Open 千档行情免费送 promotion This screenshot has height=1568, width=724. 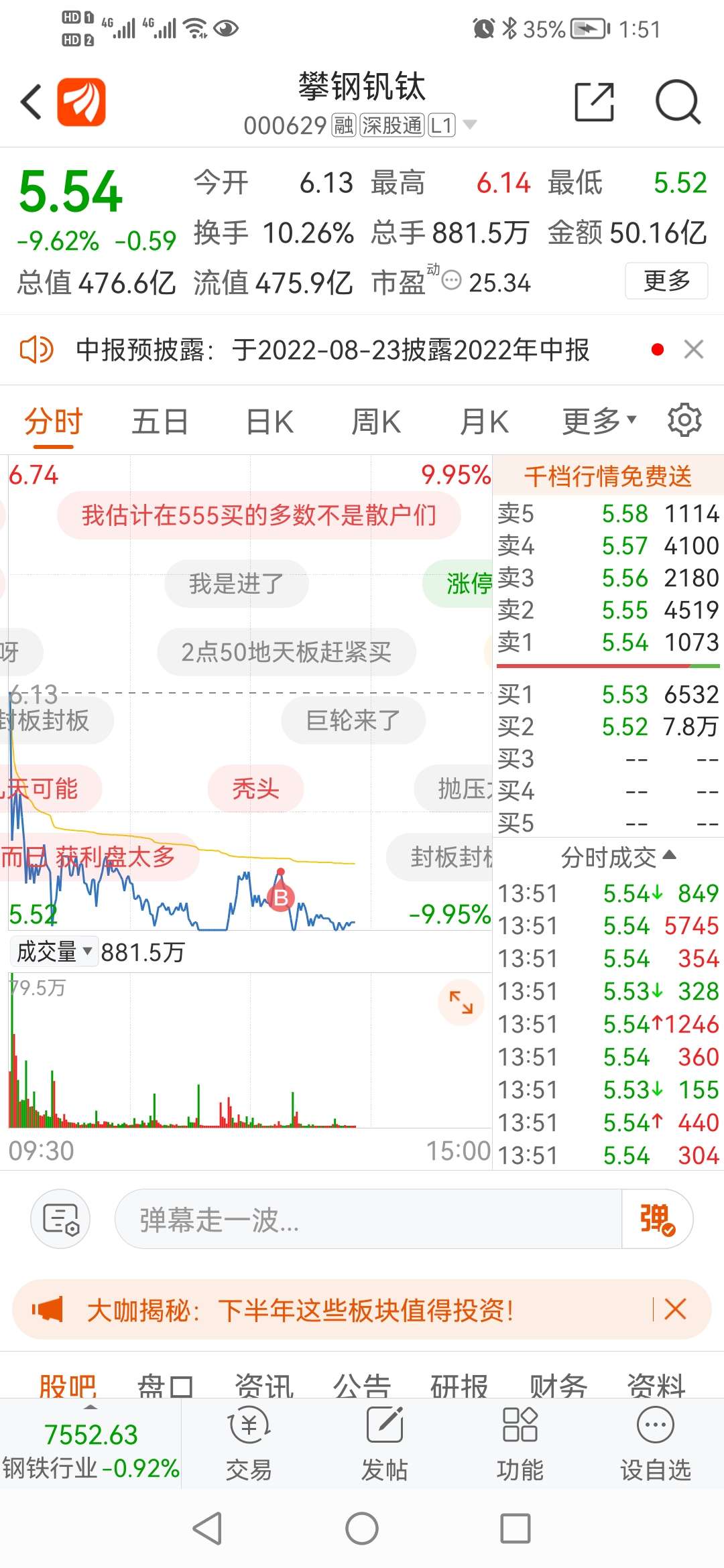click(x=607, y=476)
